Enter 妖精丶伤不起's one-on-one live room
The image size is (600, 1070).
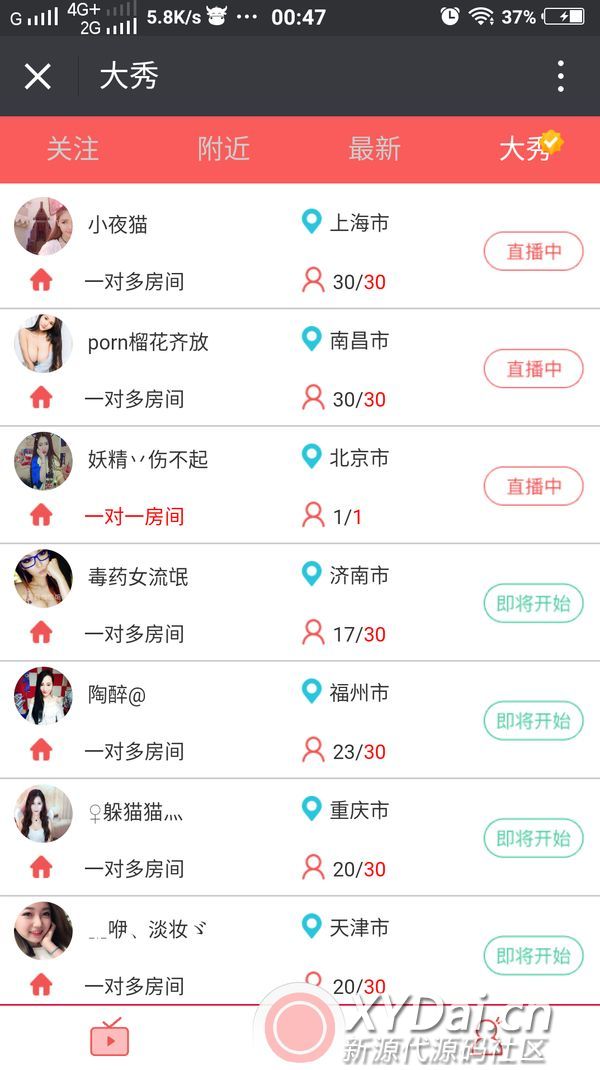pyautogui.click(x=533, y=487)
